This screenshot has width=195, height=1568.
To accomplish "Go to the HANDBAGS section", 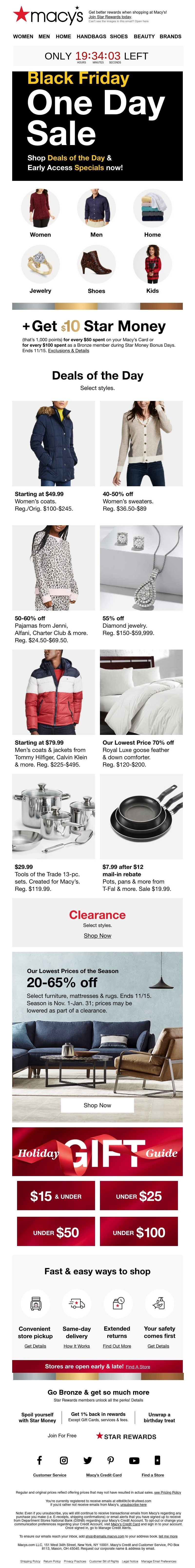I will (91, 37).
